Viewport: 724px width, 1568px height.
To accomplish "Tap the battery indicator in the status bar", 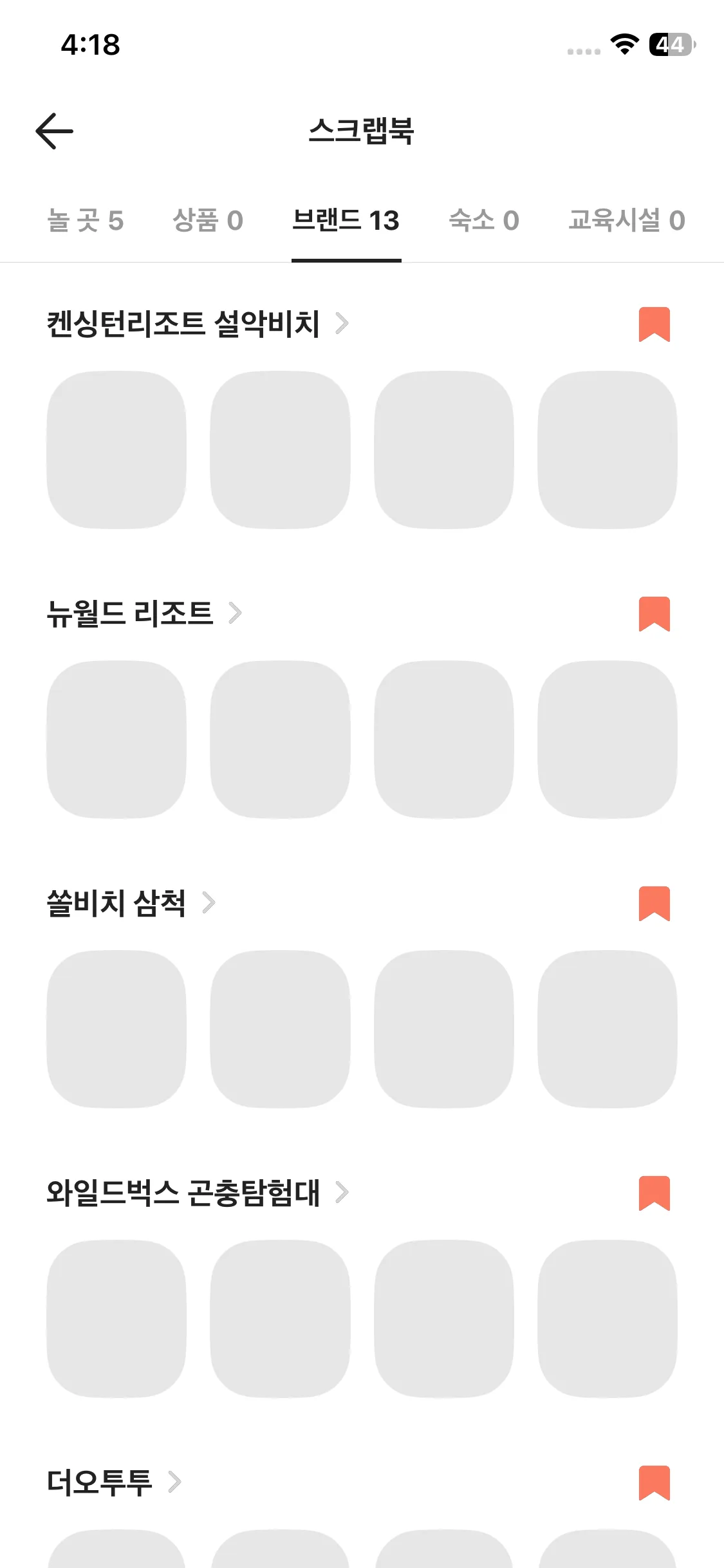I will point(671,44).
